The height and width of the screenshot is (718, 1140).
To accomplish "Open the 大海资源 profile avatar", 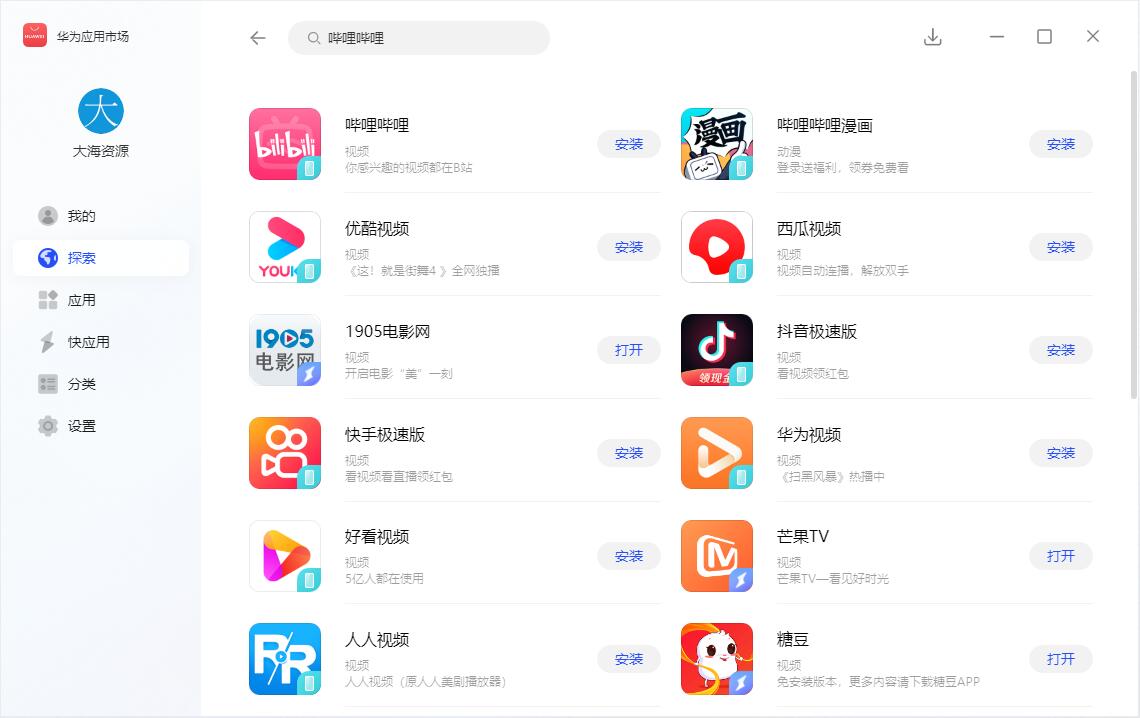I will 100,111.
